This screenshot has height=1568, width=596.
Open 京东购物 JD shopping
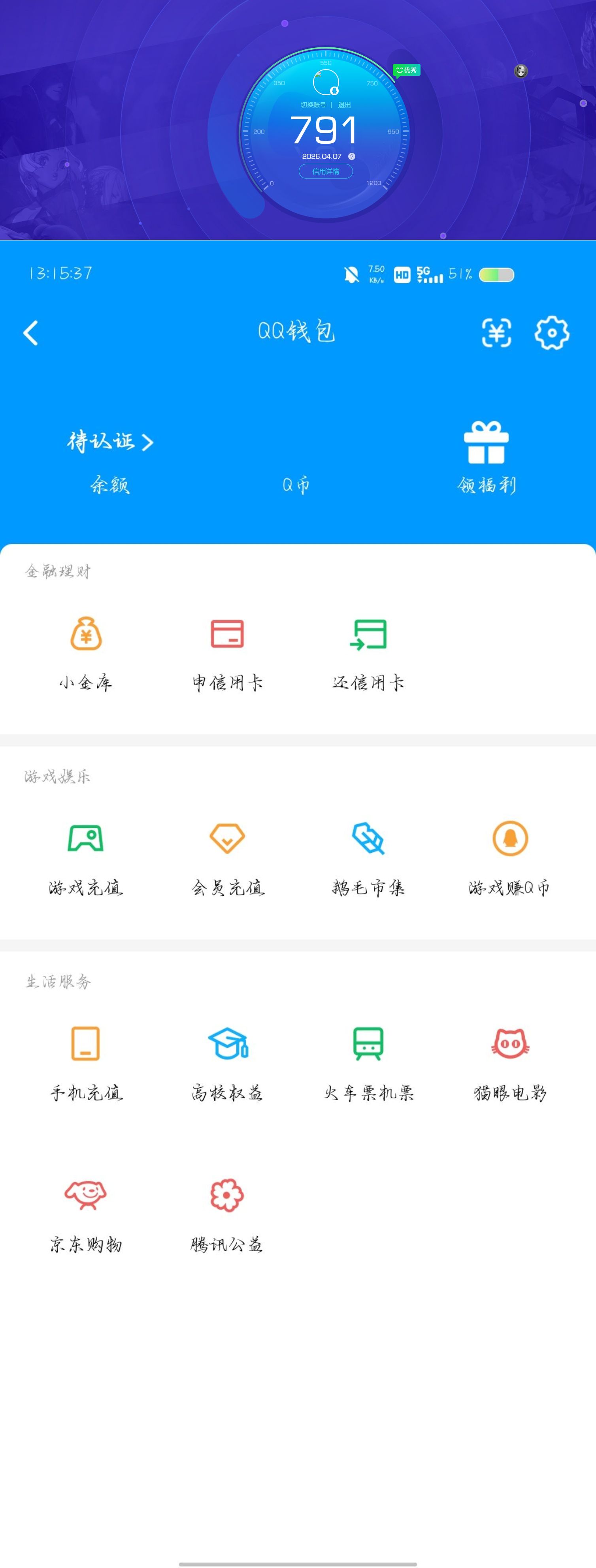tap(86, 1216)
